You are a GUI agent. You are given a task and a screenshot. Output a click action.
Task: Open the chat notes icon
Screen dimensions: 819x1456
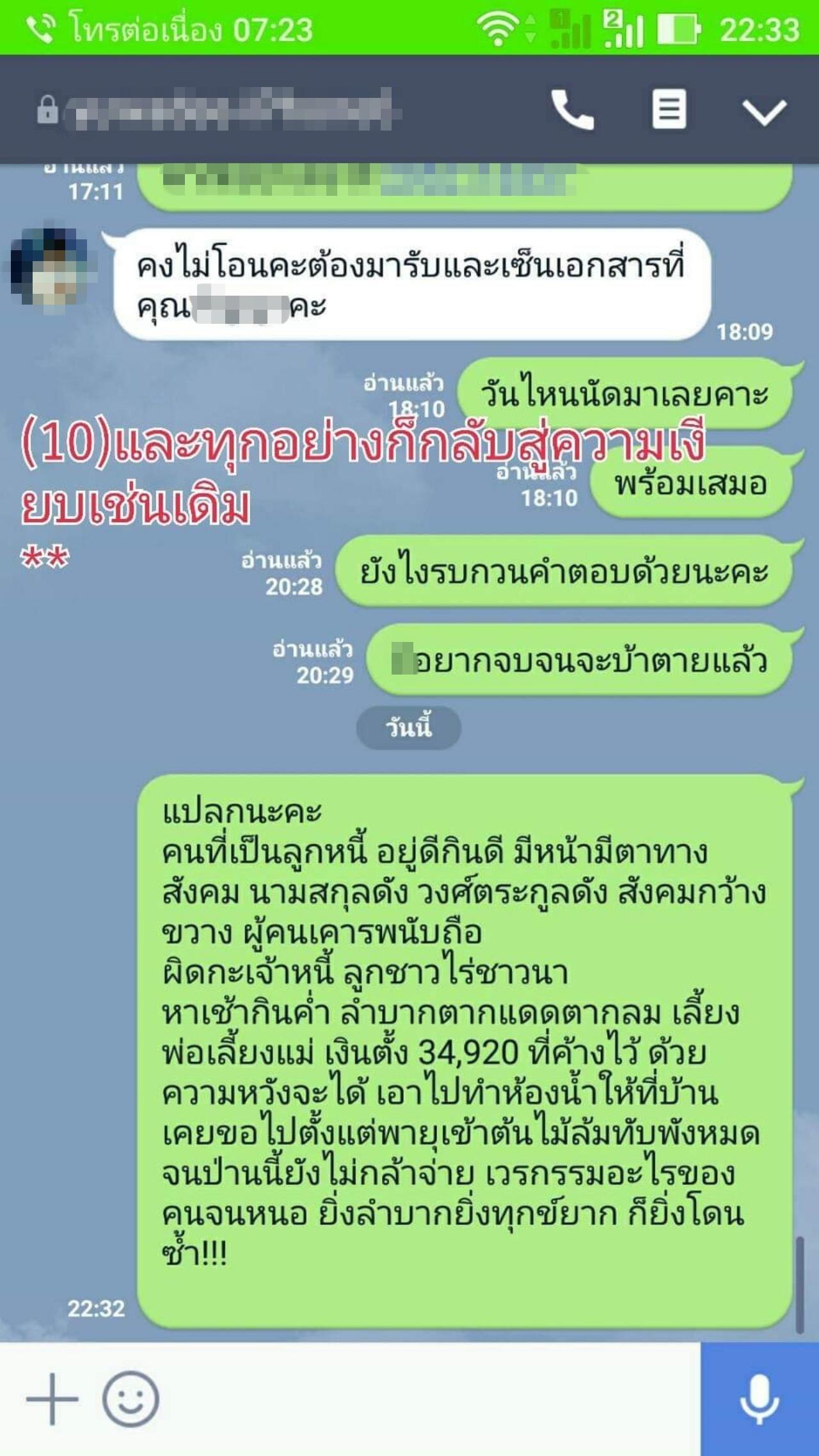coord(669,109)
